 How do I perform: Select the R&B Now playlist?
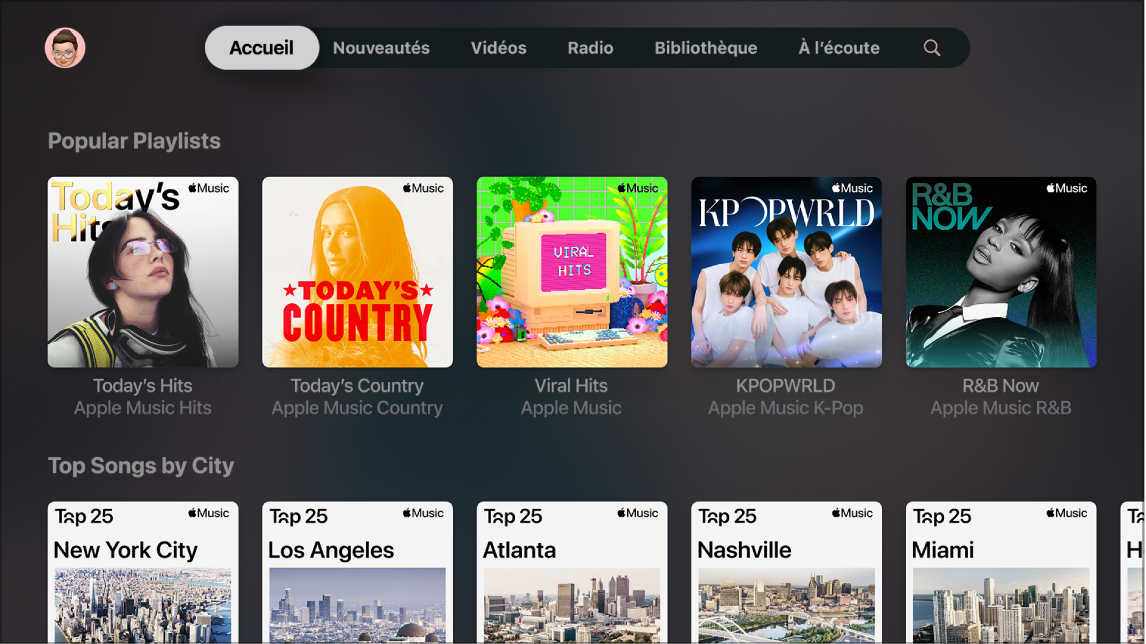coord(1001,272)
